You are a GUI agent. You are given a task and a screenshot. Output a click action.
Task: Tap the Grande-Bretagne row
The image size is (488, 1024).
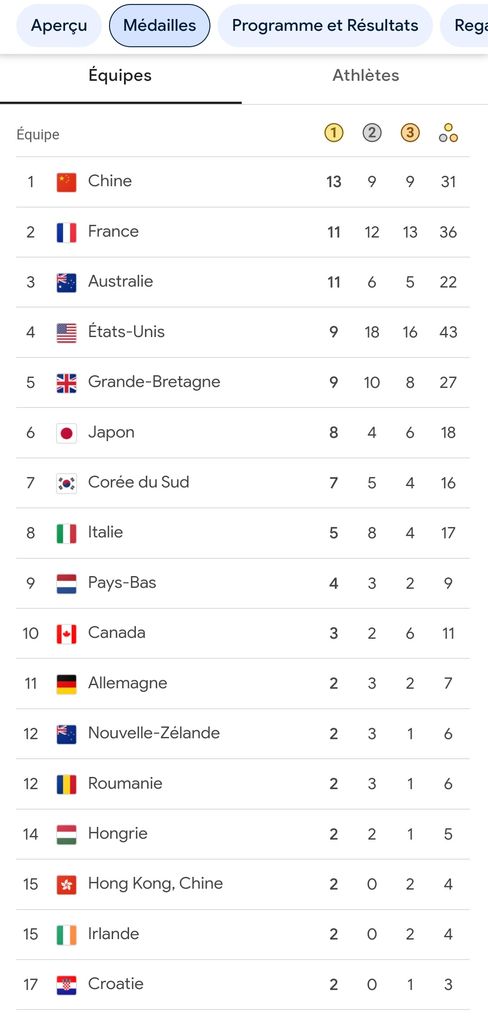(242, 383)
